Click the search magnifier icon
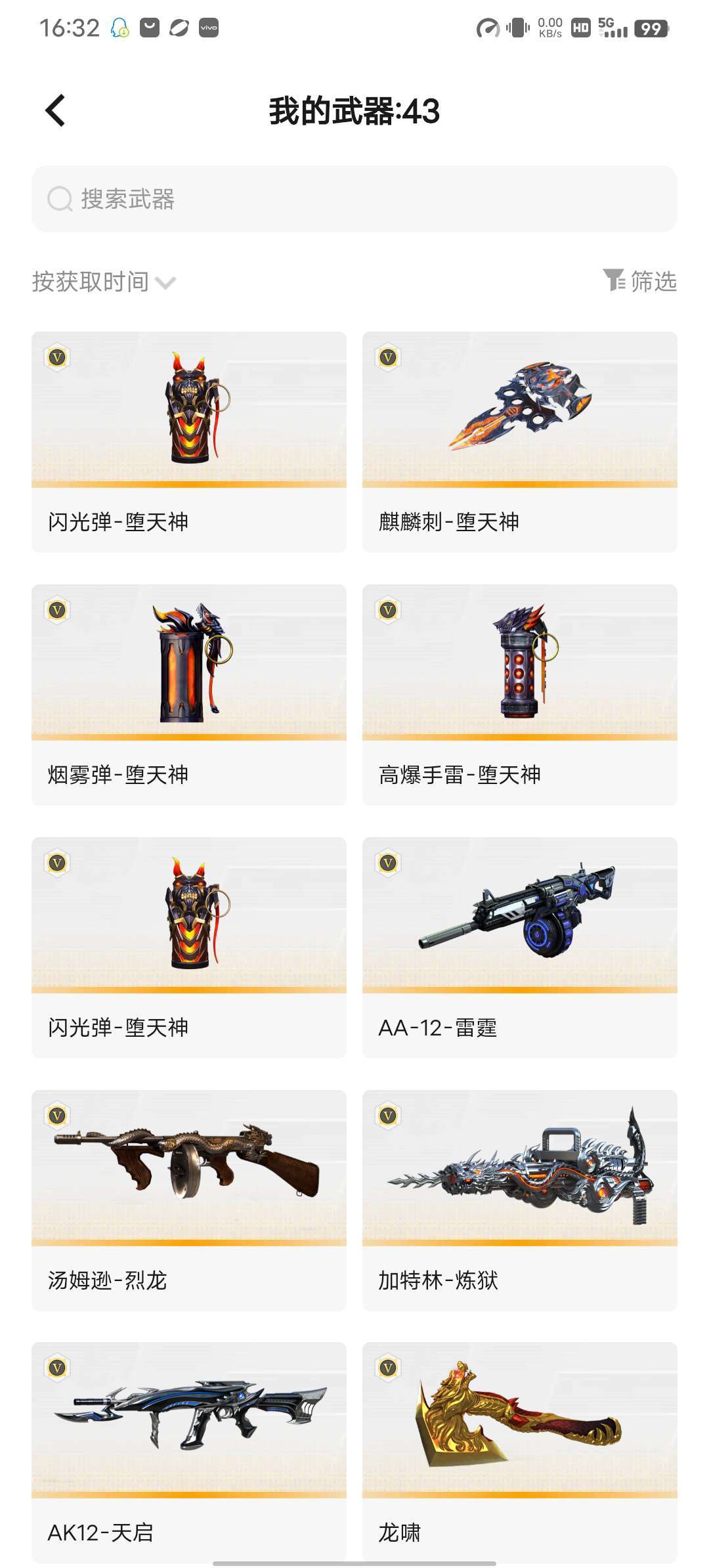 coord(60,199)
